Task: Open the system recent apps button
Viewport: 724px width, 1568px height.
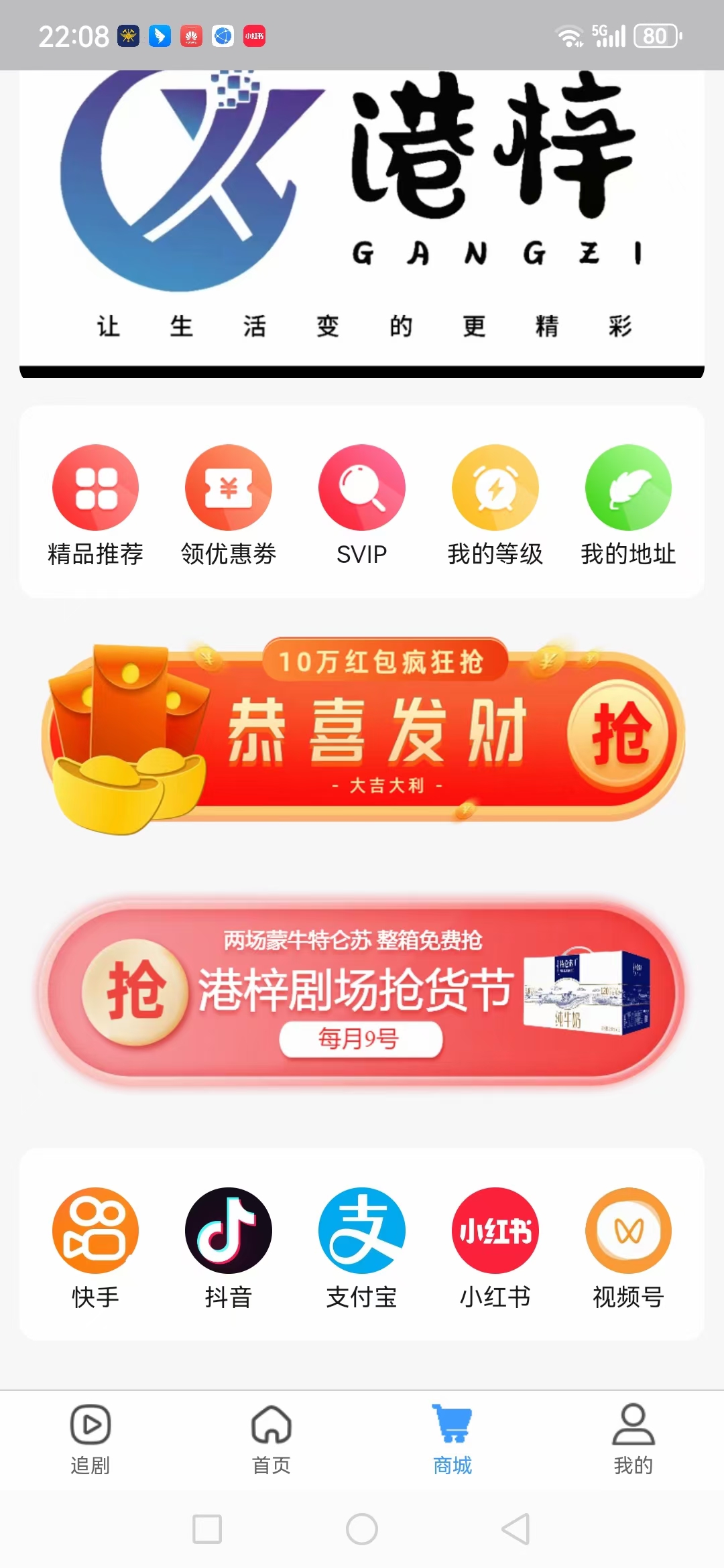Action: coord(207,1529)
